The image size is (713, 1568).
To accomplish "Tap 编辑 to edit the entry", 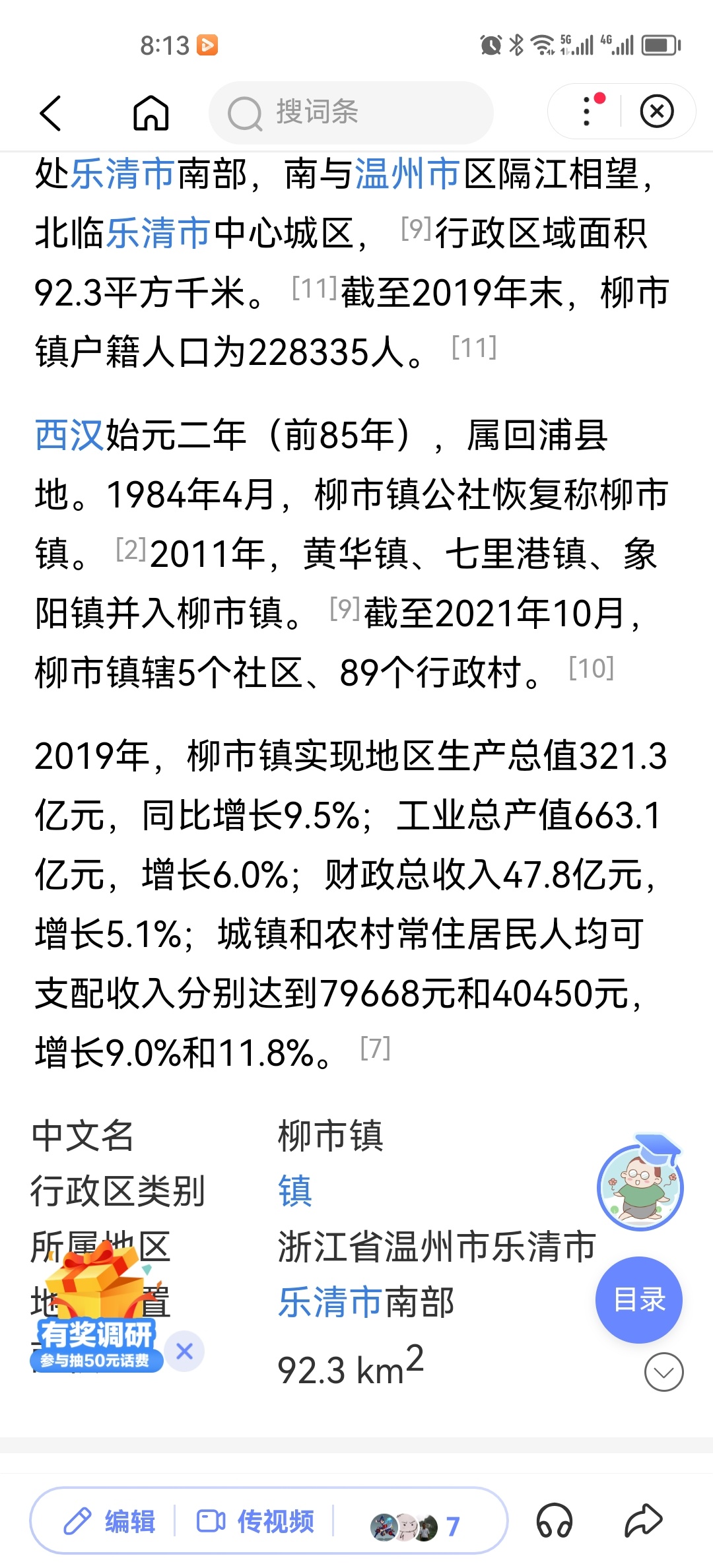I will (x=110, y=1521).
